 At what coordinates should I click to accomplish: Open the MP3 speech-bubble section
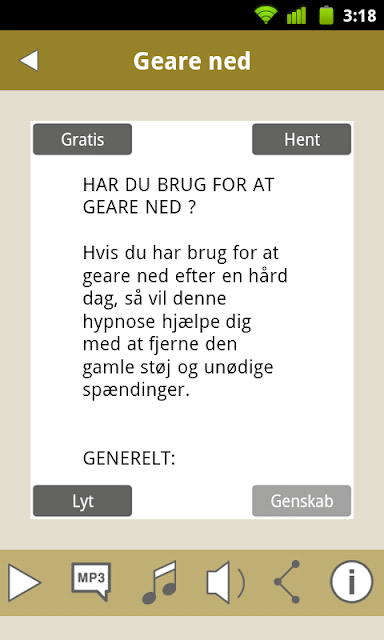pos(91,582)
